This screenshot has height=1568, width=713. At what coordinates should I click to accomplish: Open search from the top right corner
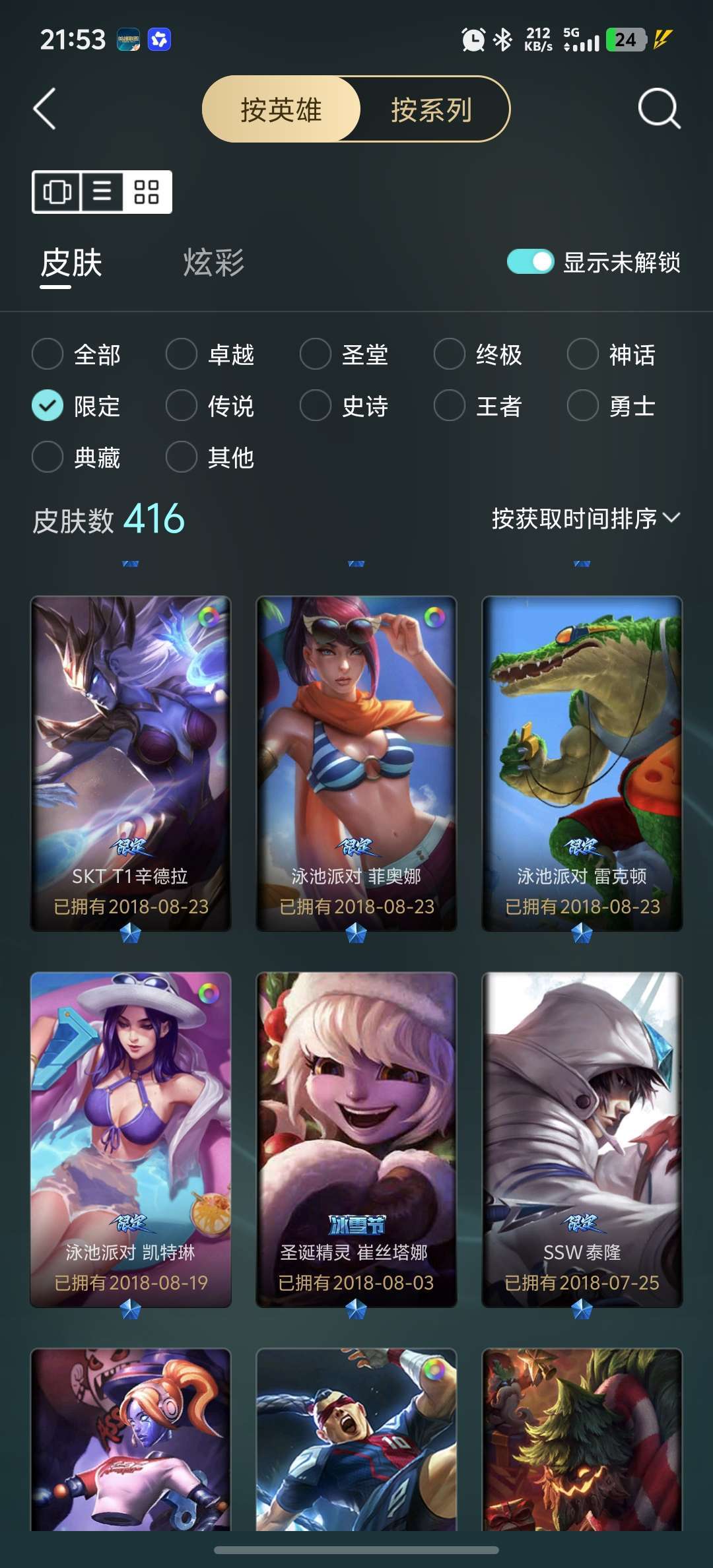pyautogui.click(x=658, y=108)
